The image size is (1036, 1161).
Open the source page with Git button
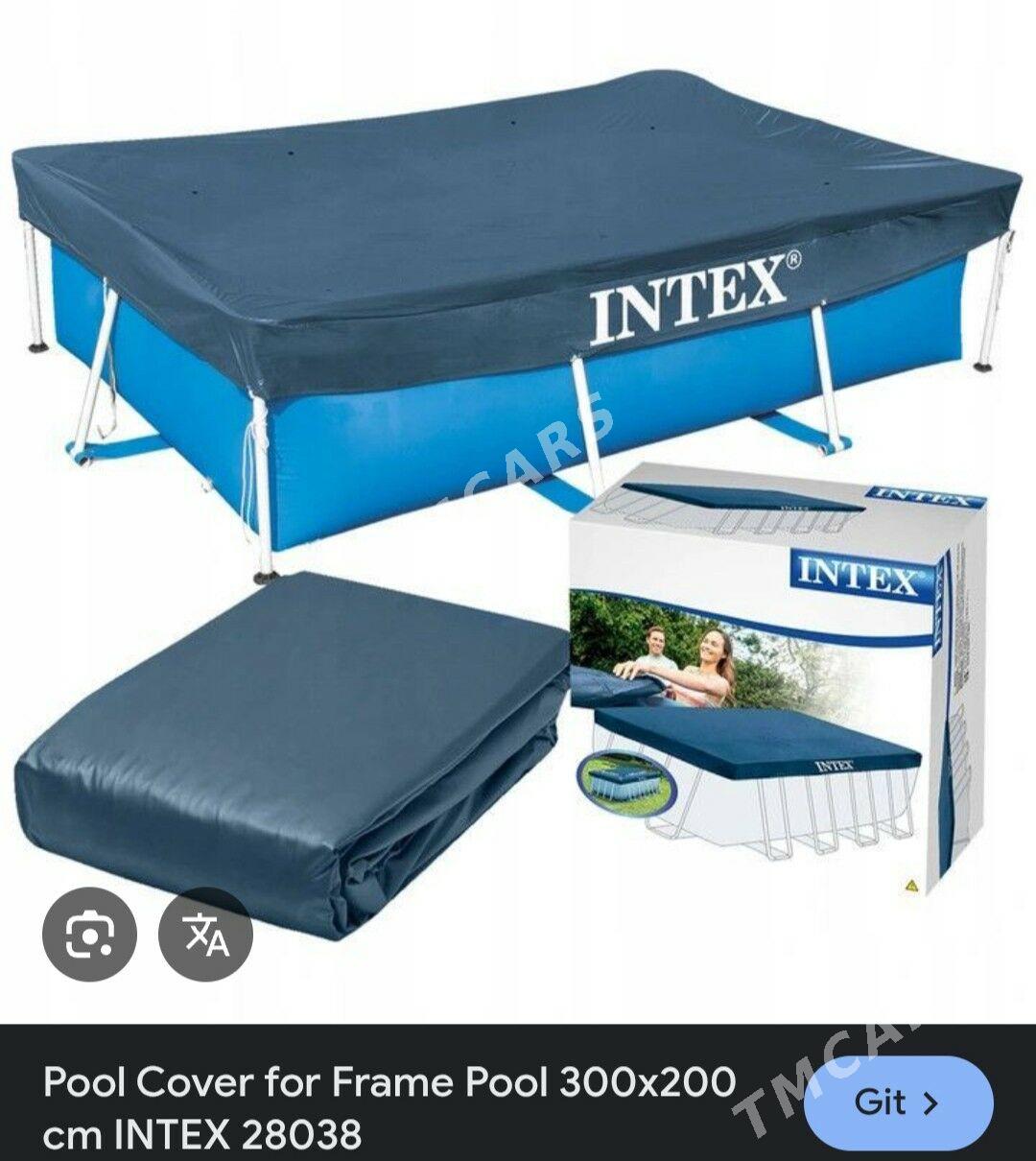(x=897, y=1102)
